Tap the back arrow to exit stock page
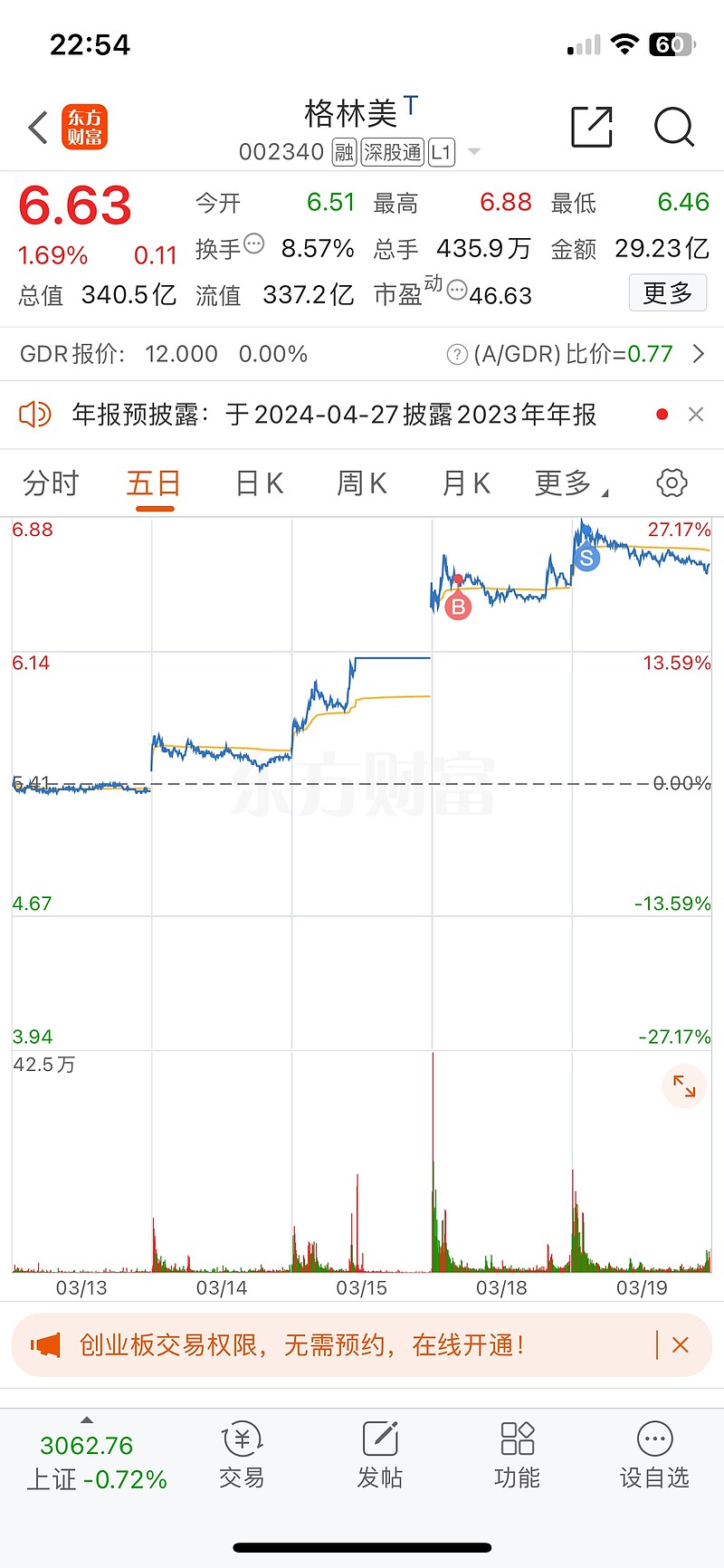 36,128
